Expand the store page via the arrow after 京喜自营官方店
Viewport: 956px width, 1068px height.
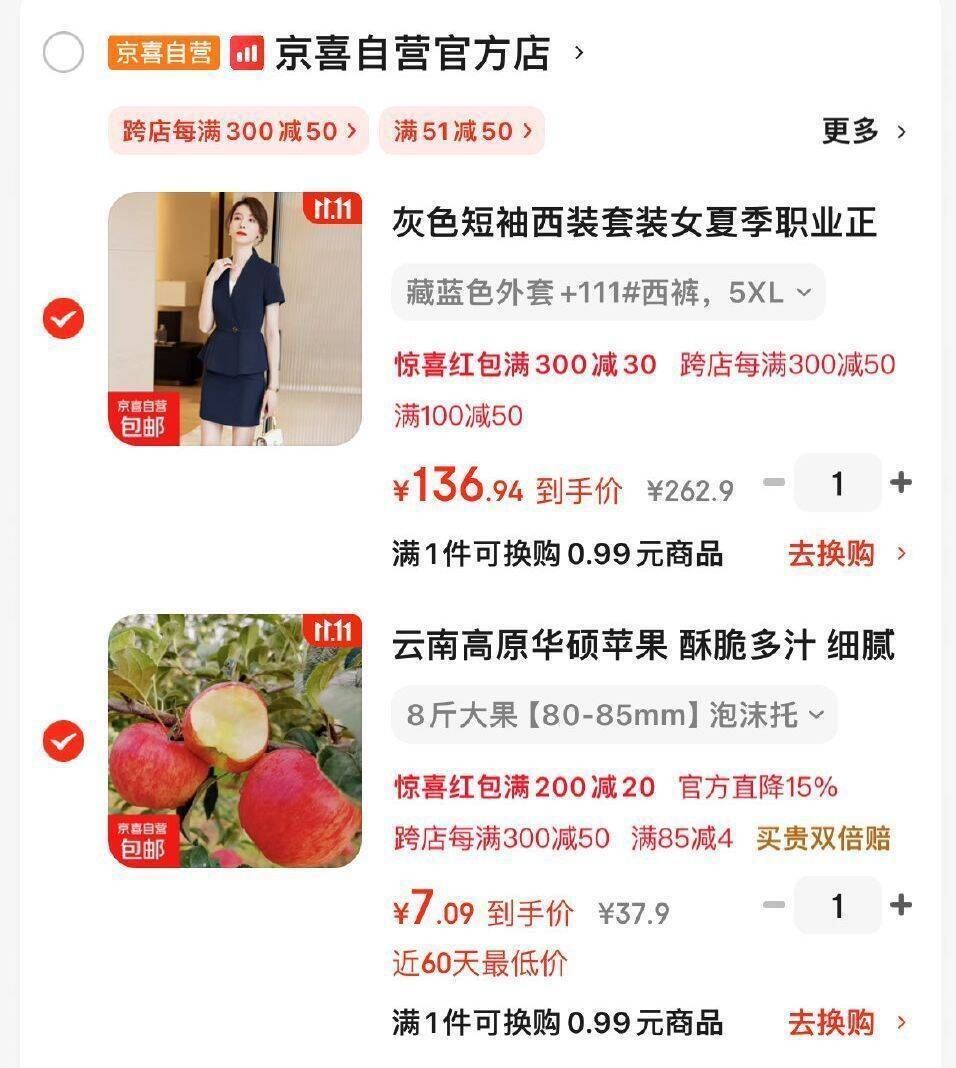(578, 55)
